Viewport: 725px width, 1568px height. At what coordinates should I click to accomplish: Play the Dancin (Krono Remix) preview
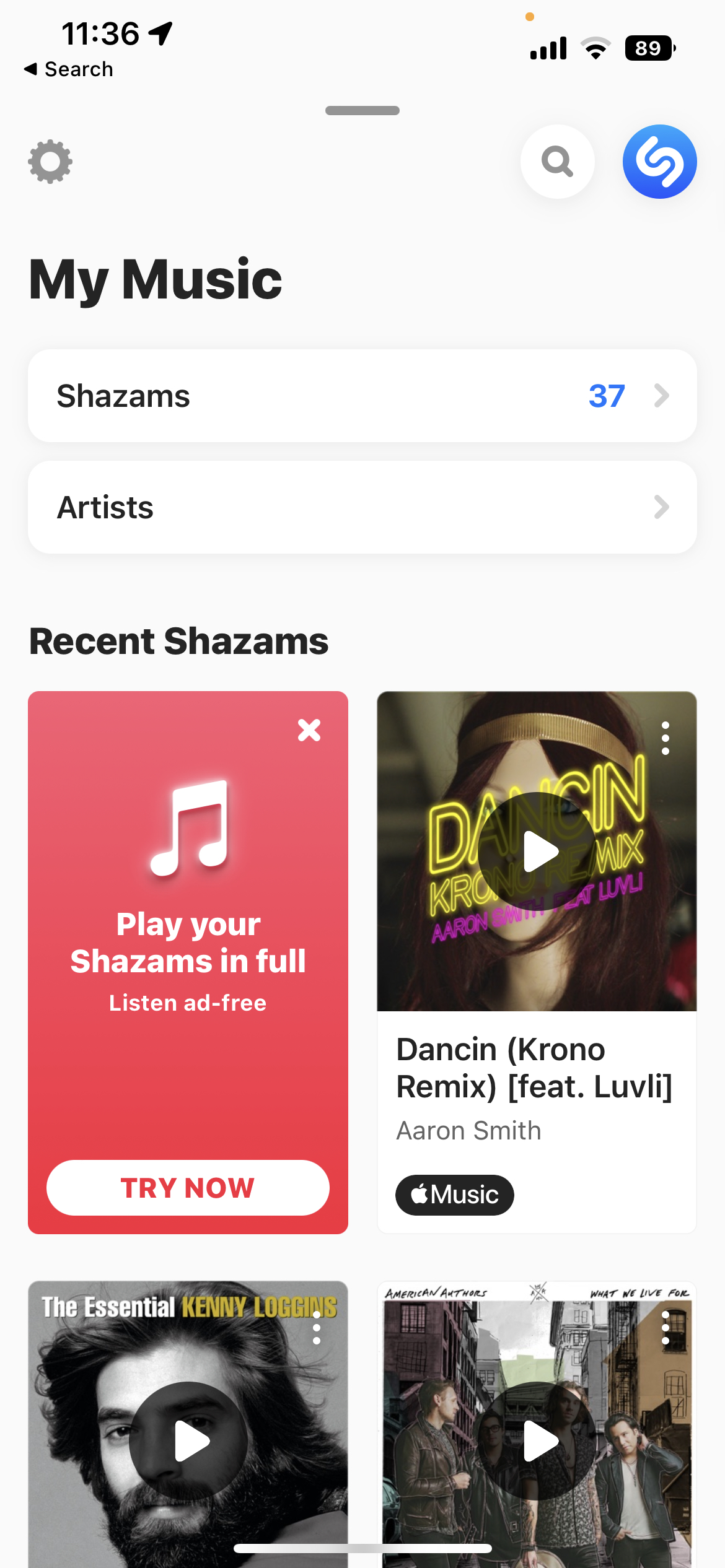[537, 852]
